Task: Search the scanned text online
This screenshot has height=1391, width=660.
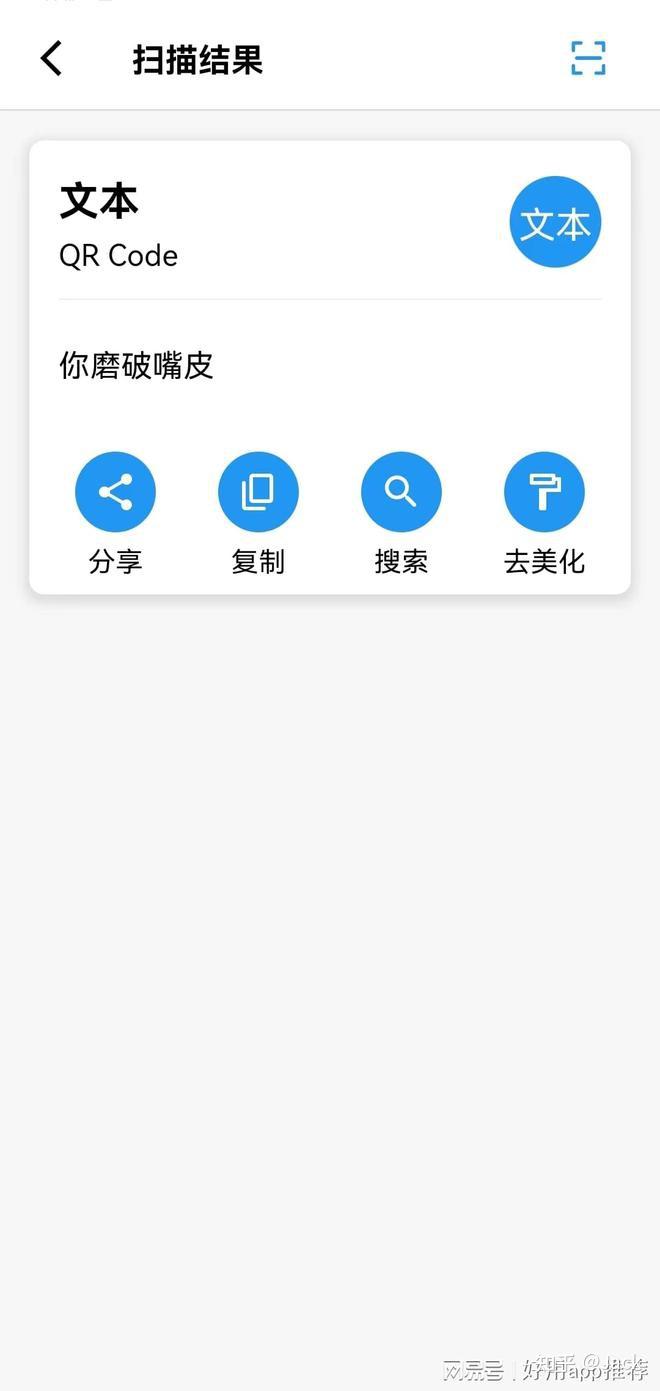Action: 401,492
